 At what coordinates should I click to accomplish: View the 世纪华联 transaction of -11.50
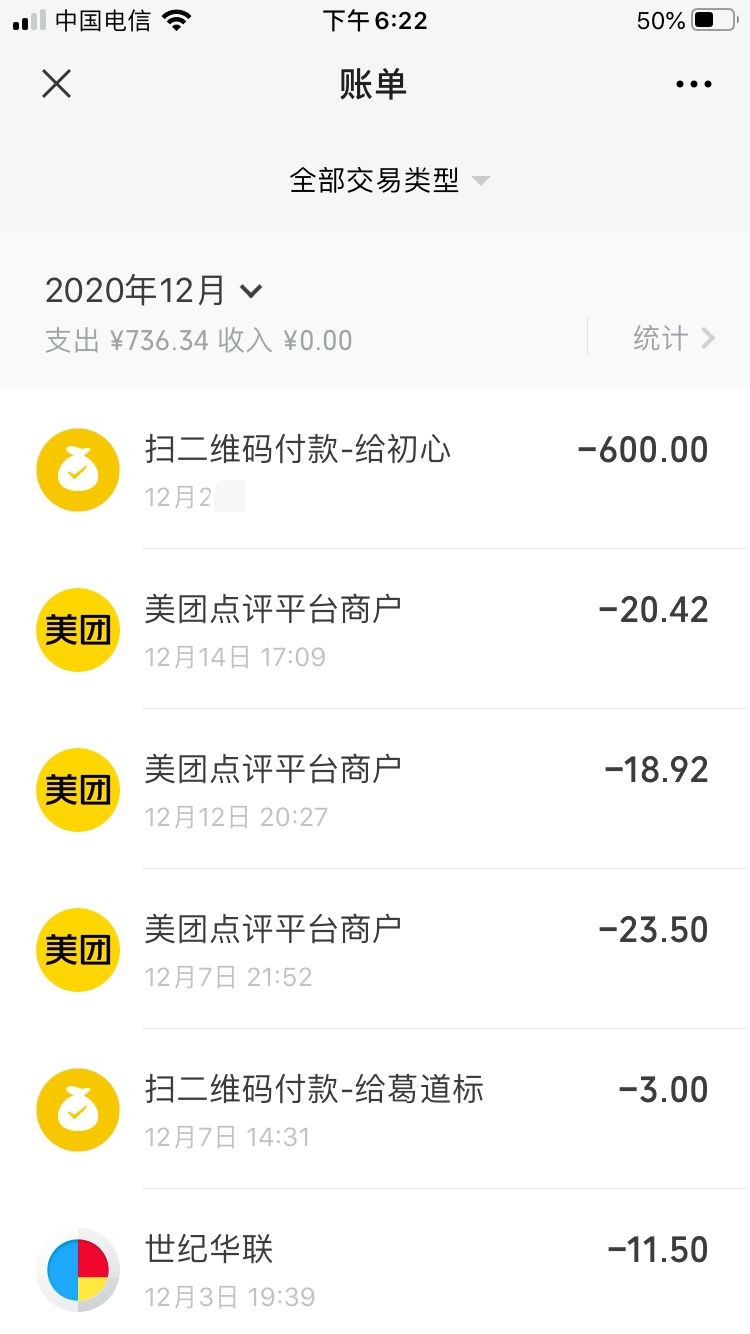point(375,1269)
